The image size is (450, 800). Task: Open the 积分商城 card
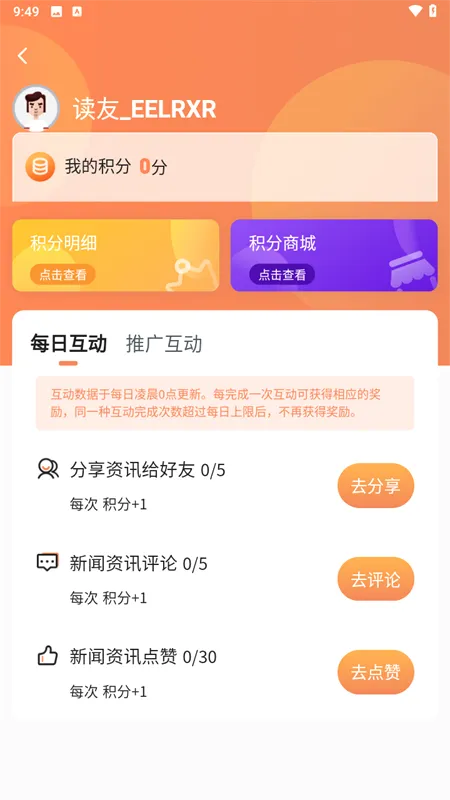pos(334,255)
